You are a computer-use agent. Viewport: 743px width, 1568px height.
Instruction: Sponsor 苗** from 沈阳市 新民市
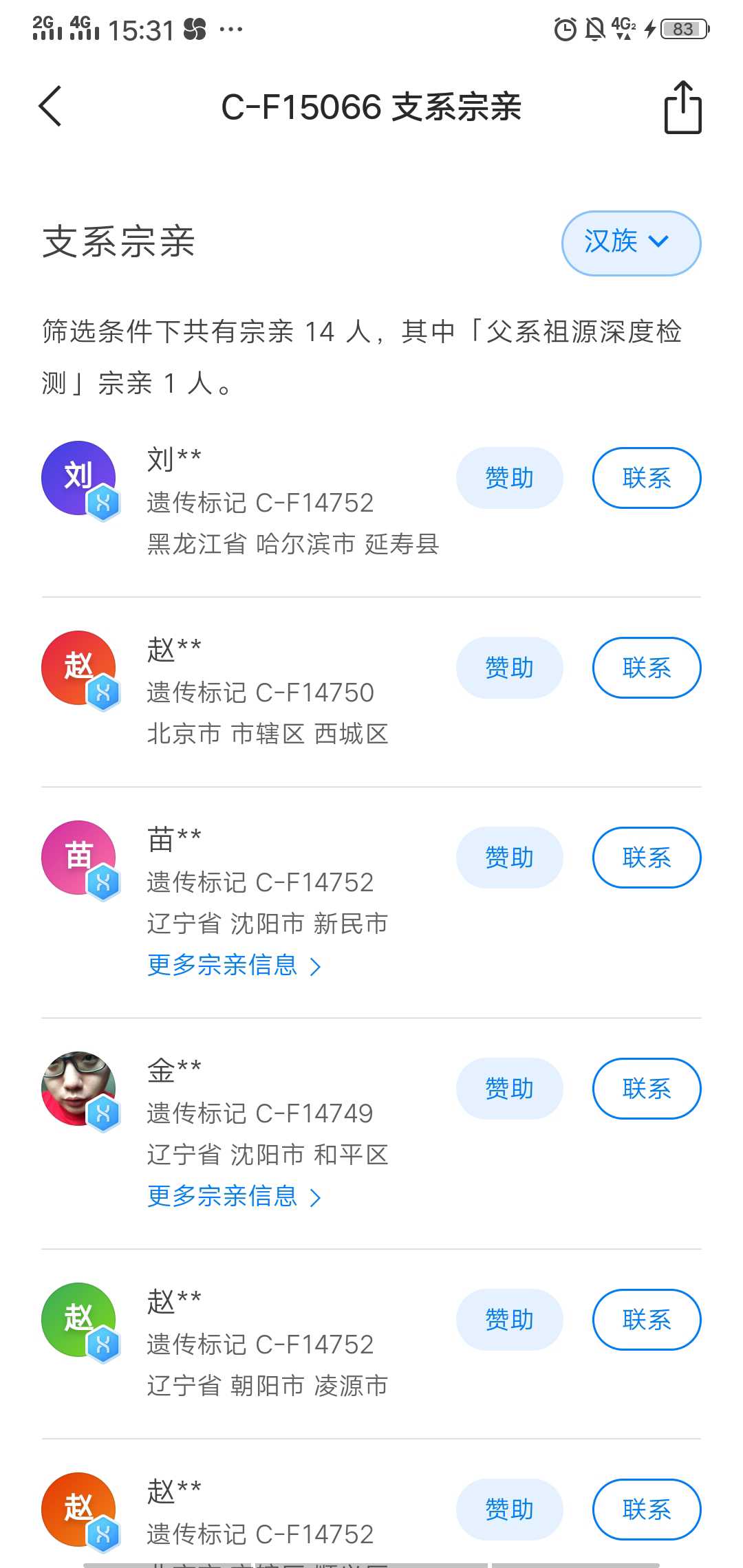point(509,858)
